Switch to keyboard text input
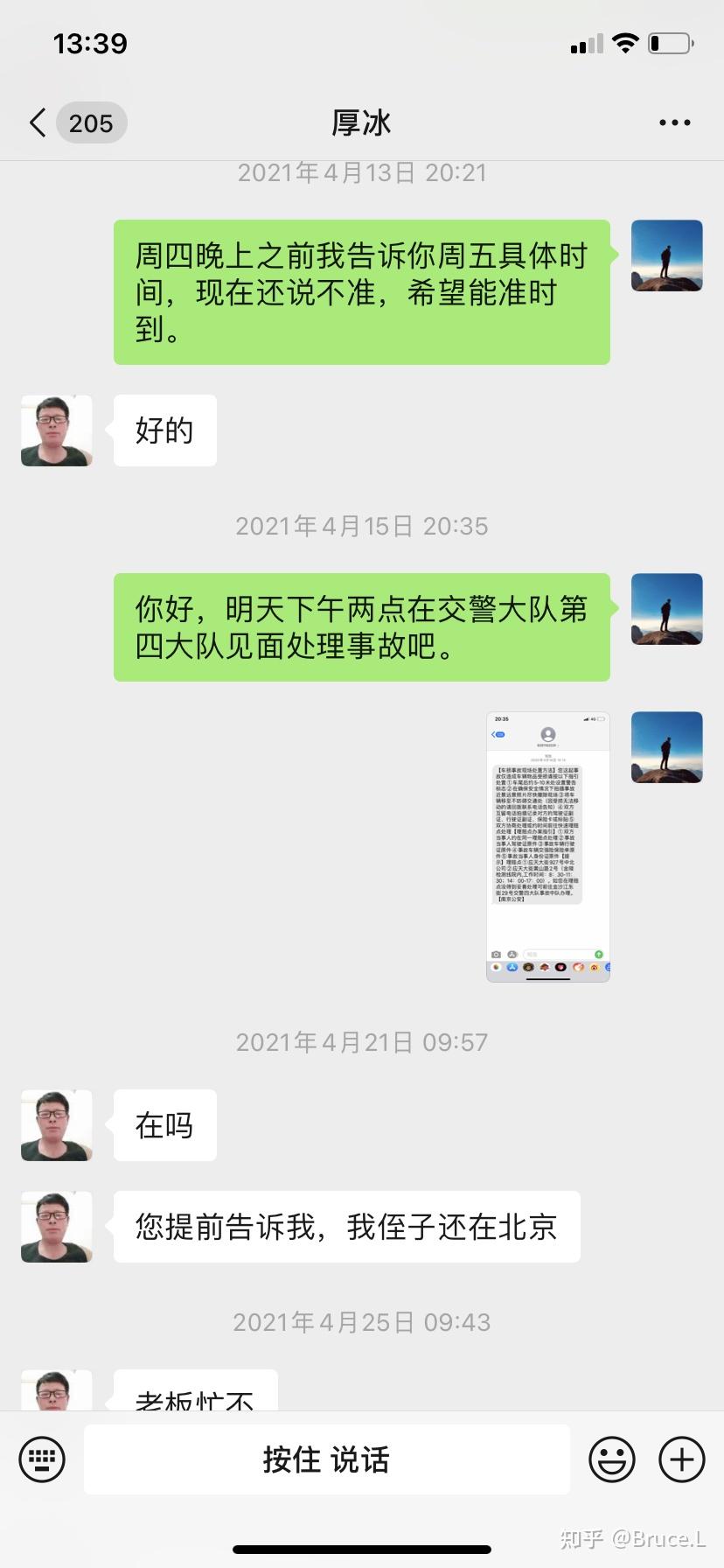 pyautogui.click(x=42, y=1459)
